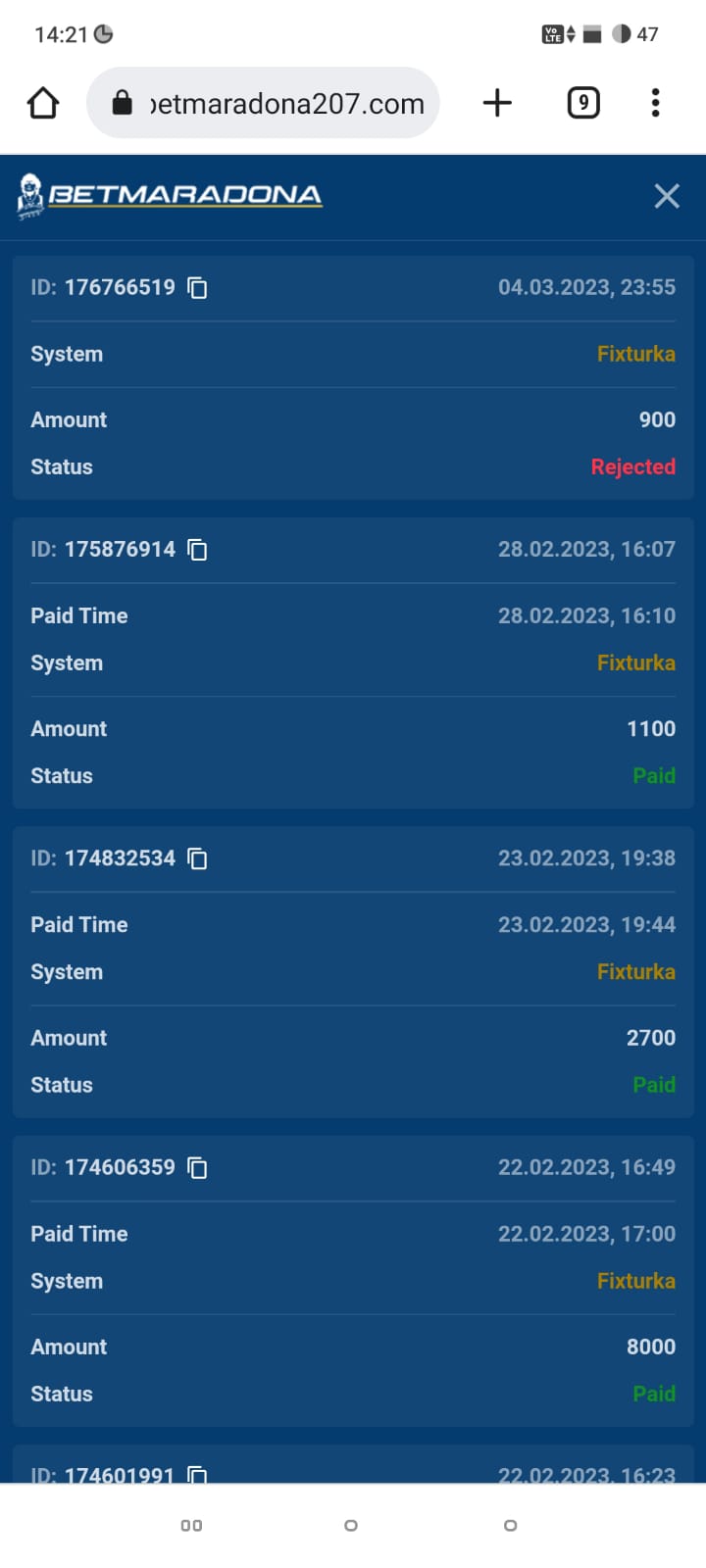Go to the browser home page
Image resolution: width=706 pixels, height=1568 pixels.
(x=43, y=103)
